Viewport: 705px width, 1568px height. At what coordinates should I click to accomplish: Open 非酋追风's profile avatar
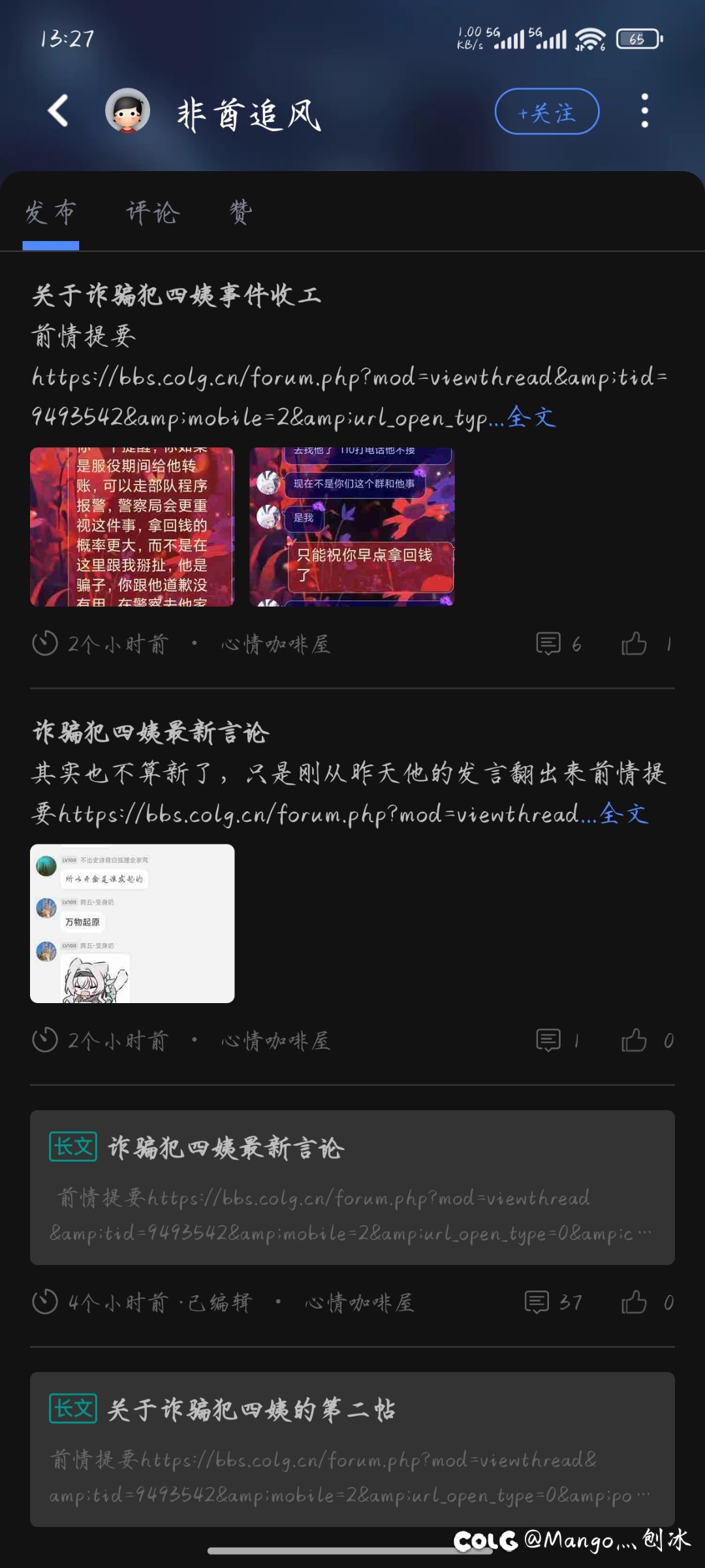point(128,110)
